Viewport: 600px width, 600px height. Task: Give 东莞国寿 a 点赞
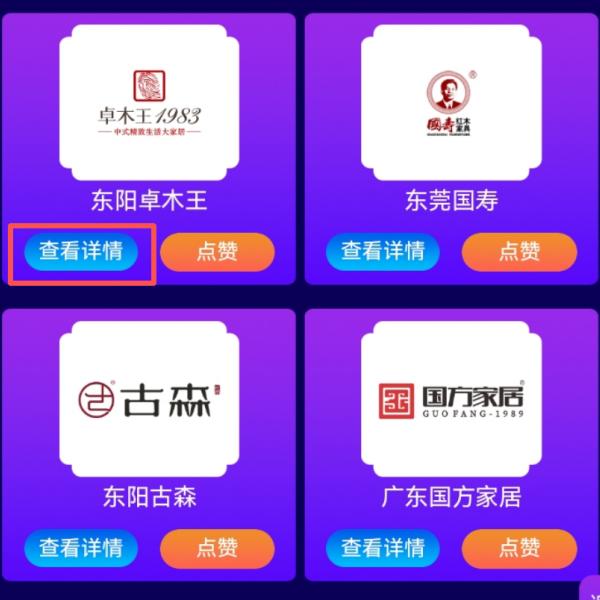519,252
